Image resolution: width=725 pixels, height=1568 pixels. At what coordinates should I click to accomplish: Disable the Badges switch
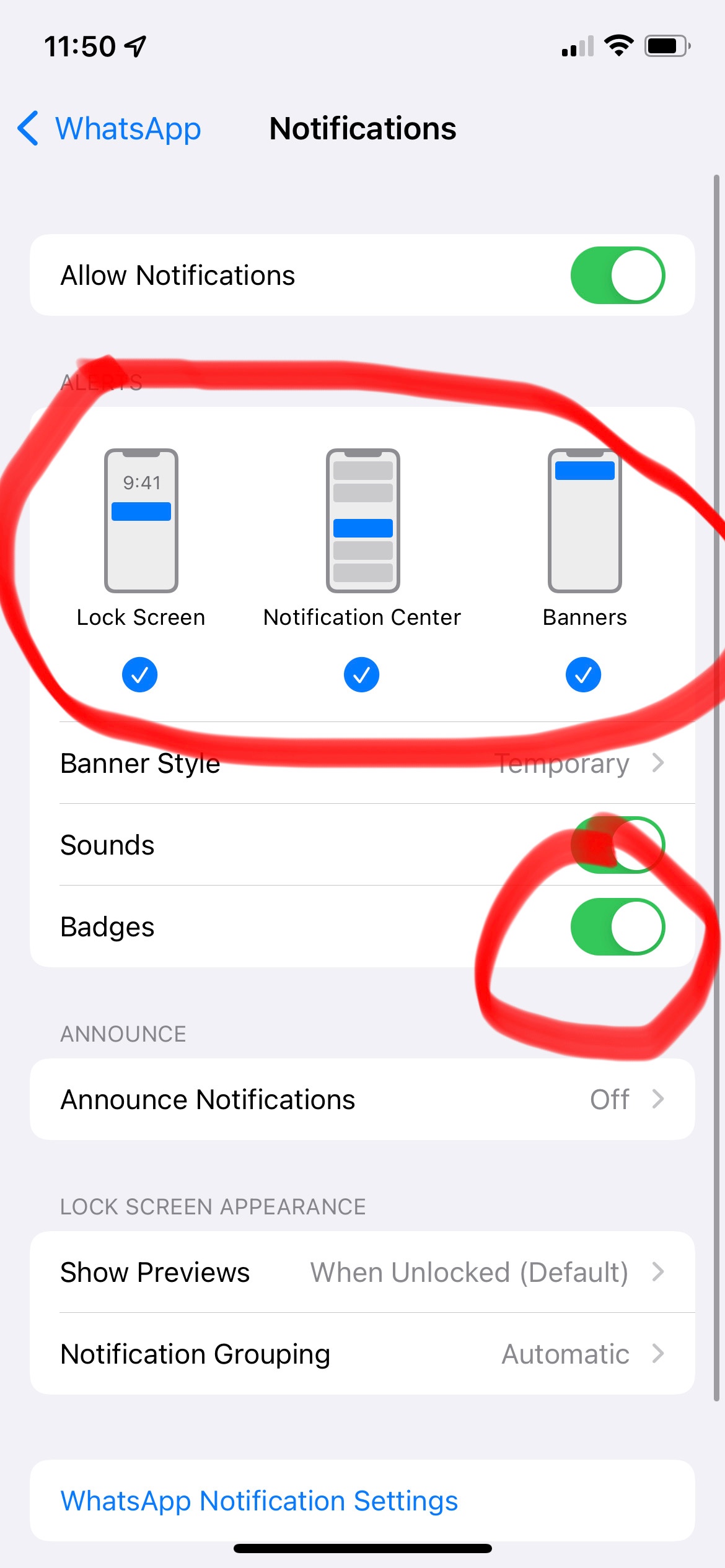618,927
